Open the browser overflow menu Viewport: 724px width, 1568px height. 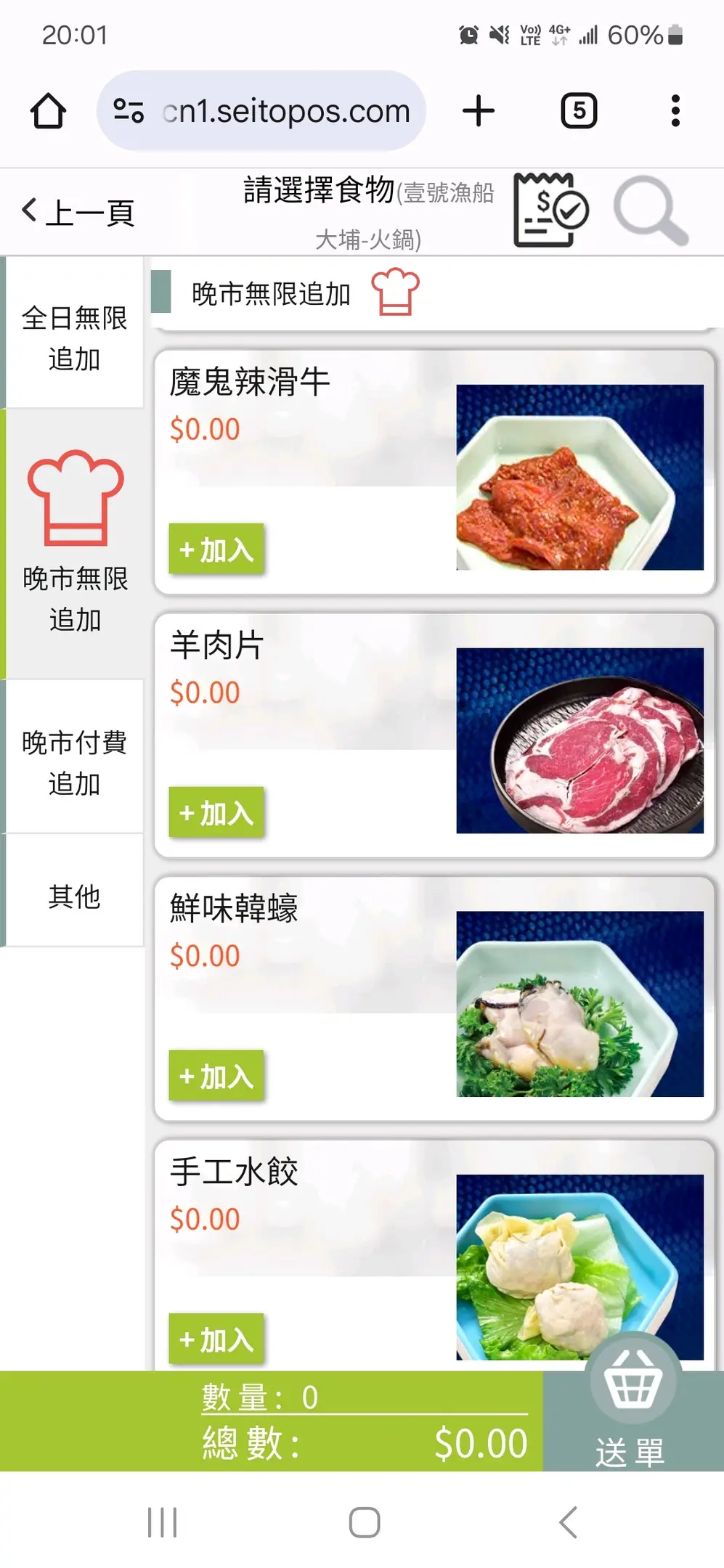pyautogui.click(x=675, y=111)
